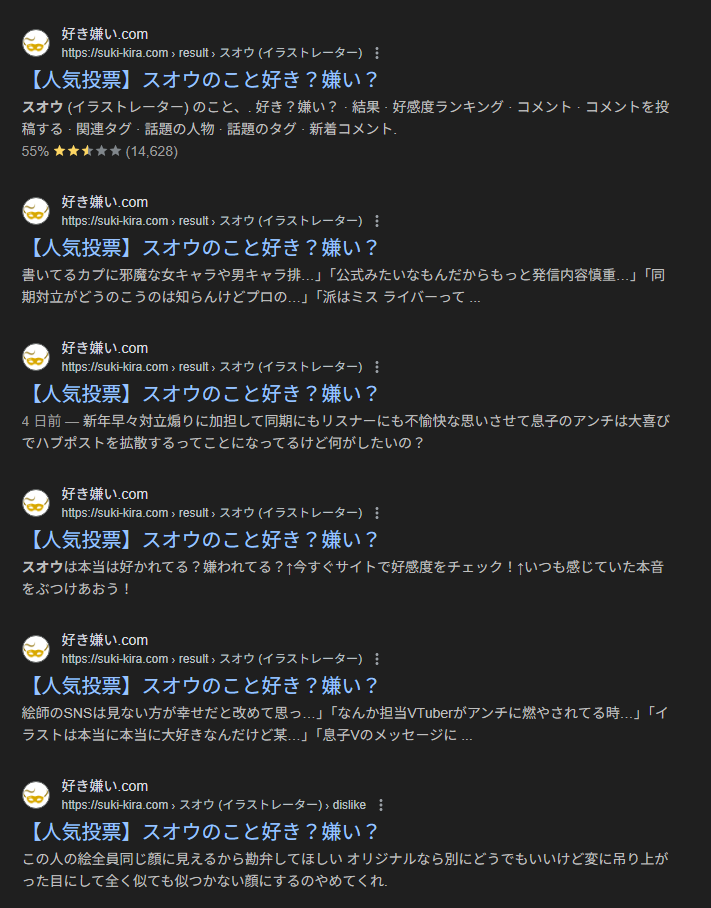711x908 pixels.
Task: Open the three-dot menu on the 55% rated result
Action: (377, 53)
